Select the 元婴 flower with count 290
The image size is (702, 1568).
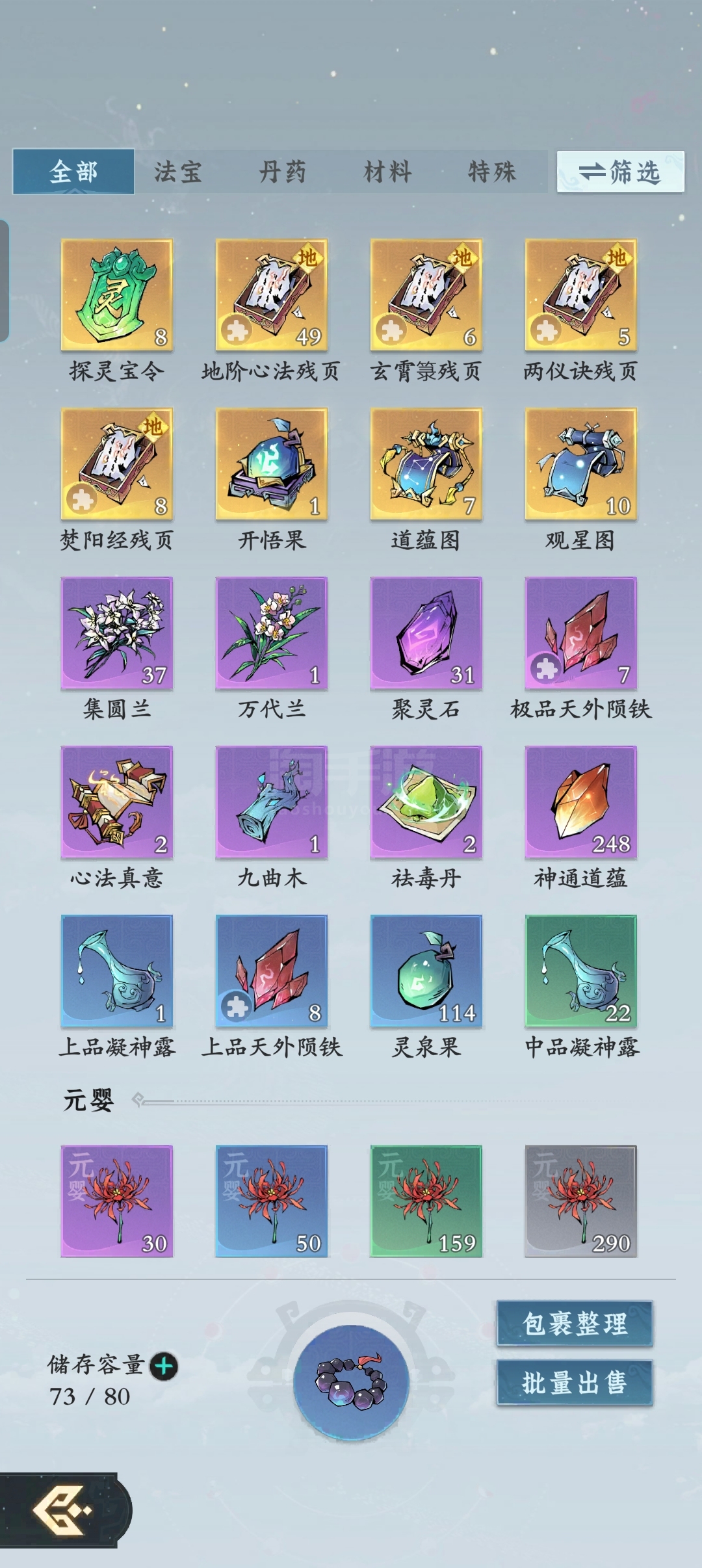click(x=581, y=1201)
